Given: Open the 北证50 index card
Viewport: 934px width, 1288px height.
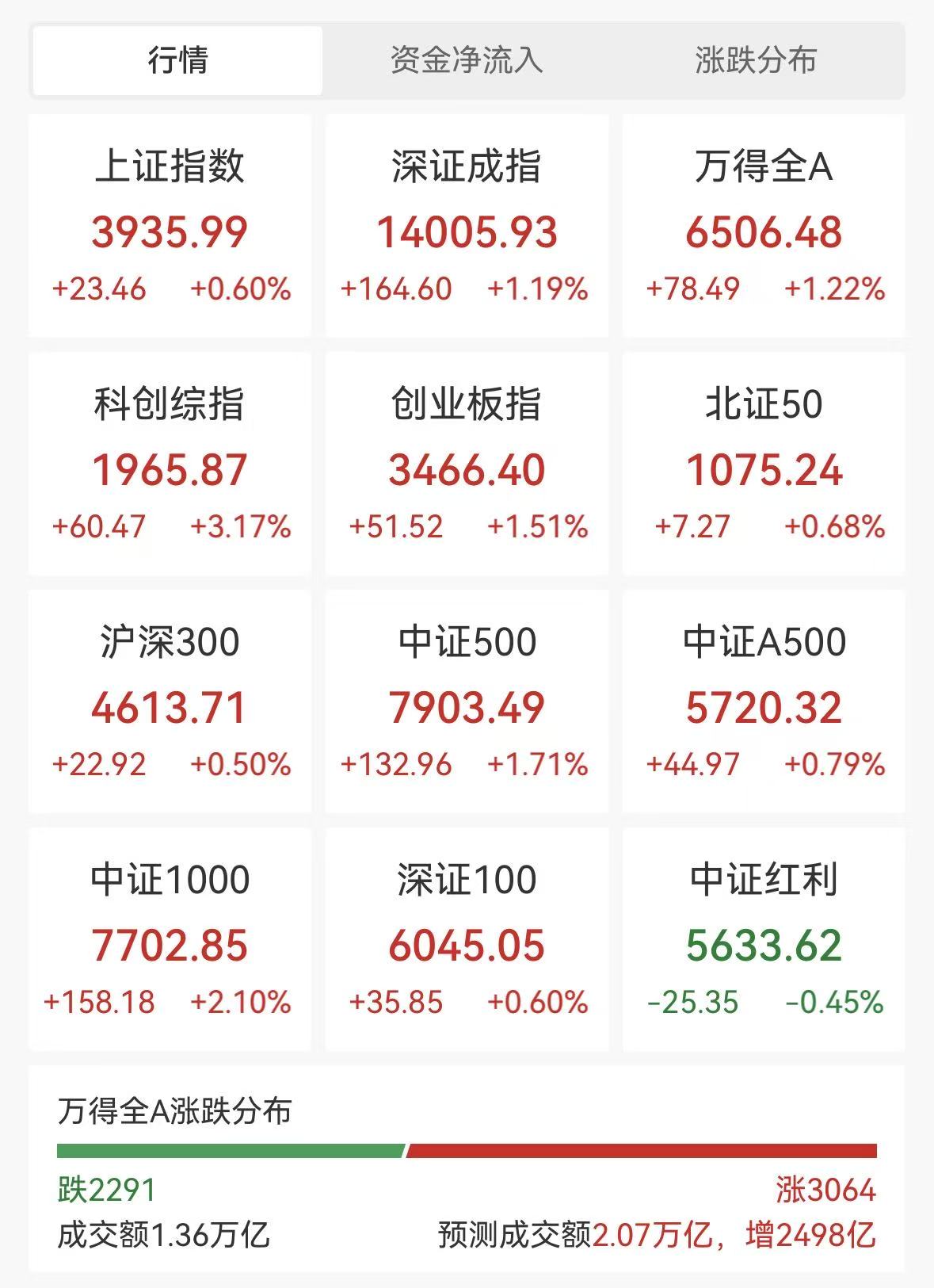Looking at the screenshot, I should [764, 464].
